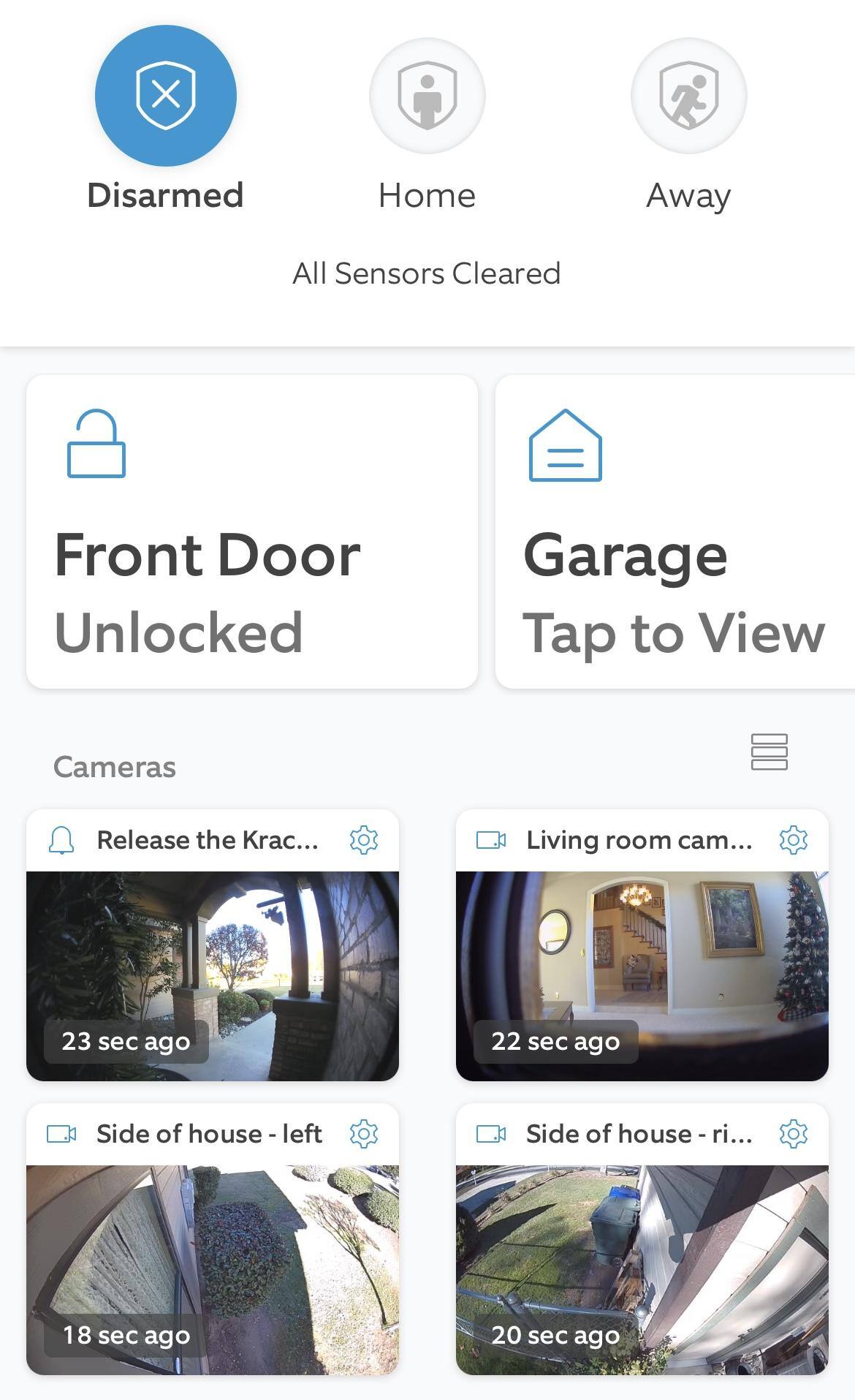Open settings for Release the Krac... doorbell
855x1400 pixels.
(364, 840)
